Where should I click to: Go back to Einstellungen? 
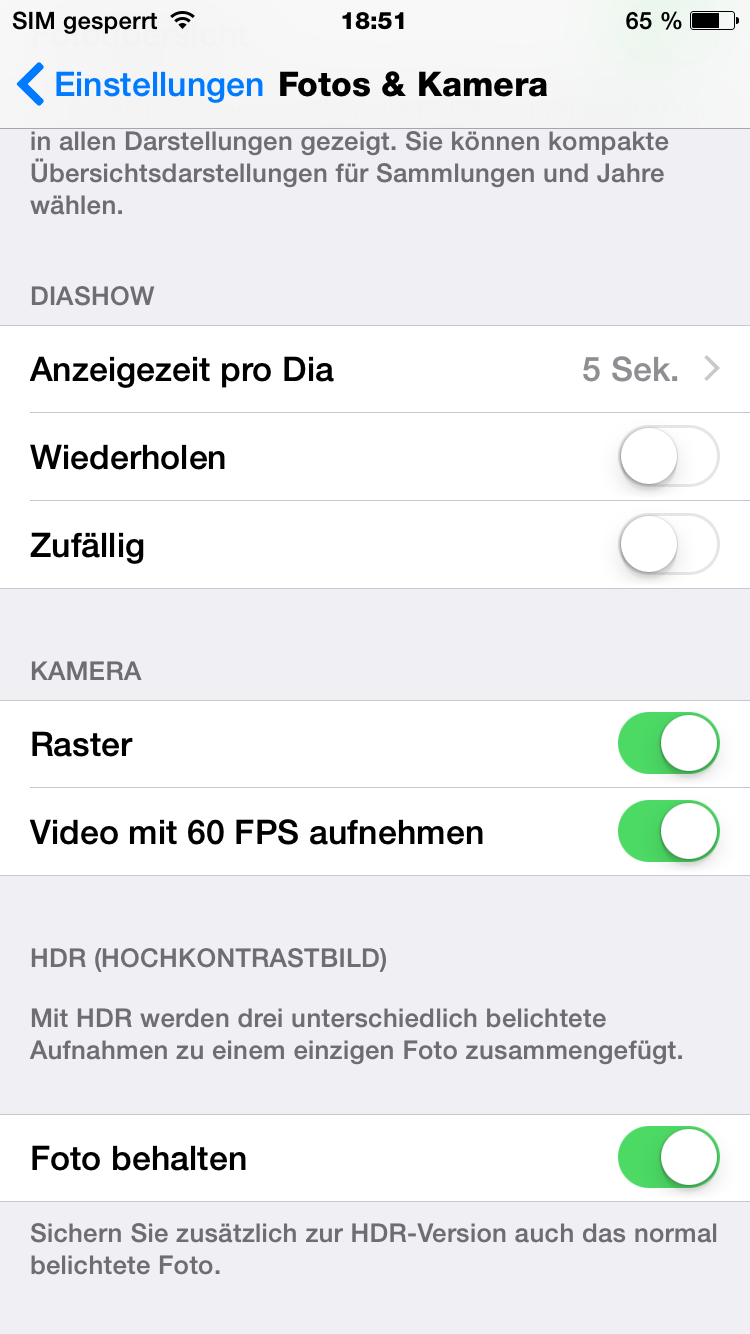(140, 85)
